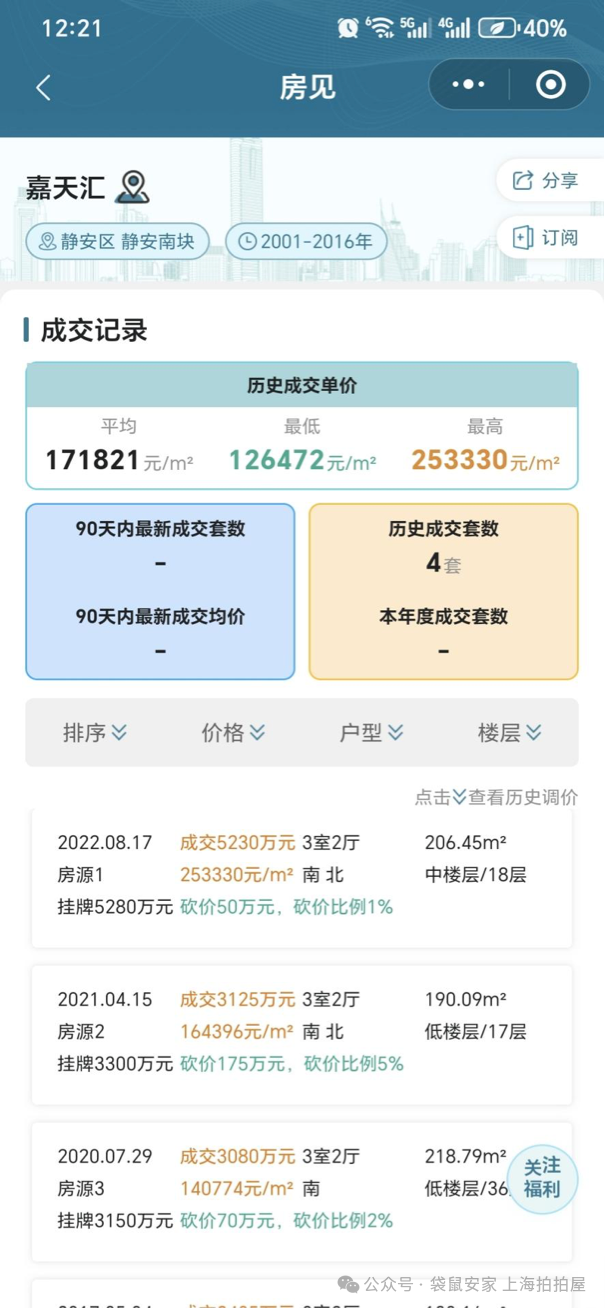Open the 房源2 record from 2021.04.15
This screenshot has width=605, height=1308.
(x=301, y=1032)
